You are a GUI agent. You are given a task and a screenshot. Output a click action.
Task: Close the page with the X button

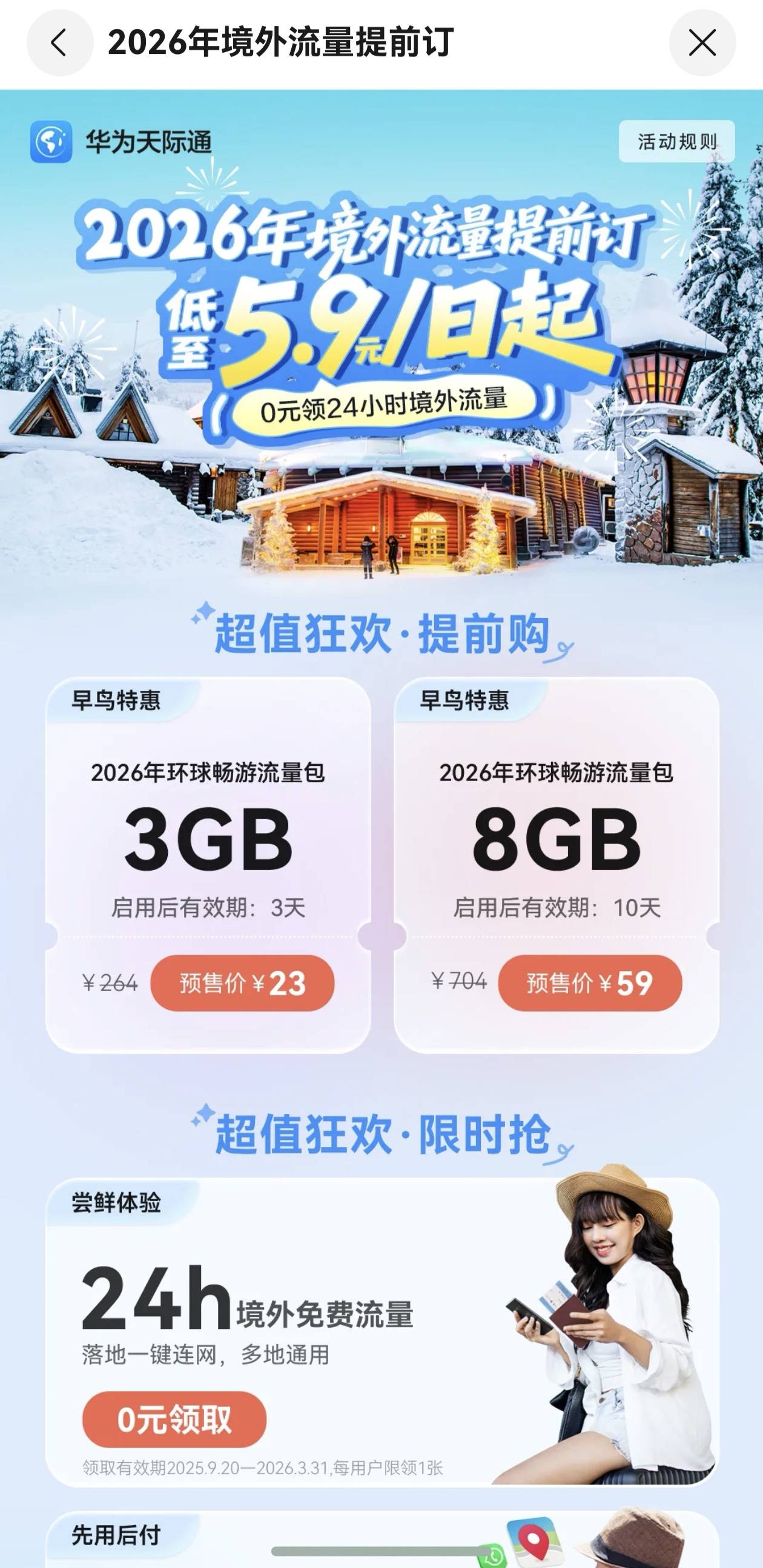coord(702,43)
